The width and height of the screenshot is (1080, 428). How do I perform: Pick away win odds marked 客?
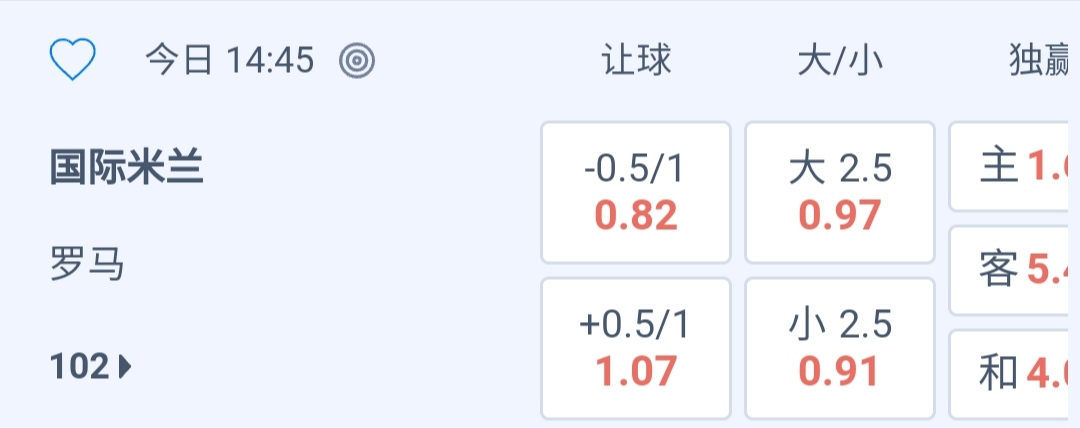point(1012,269)
